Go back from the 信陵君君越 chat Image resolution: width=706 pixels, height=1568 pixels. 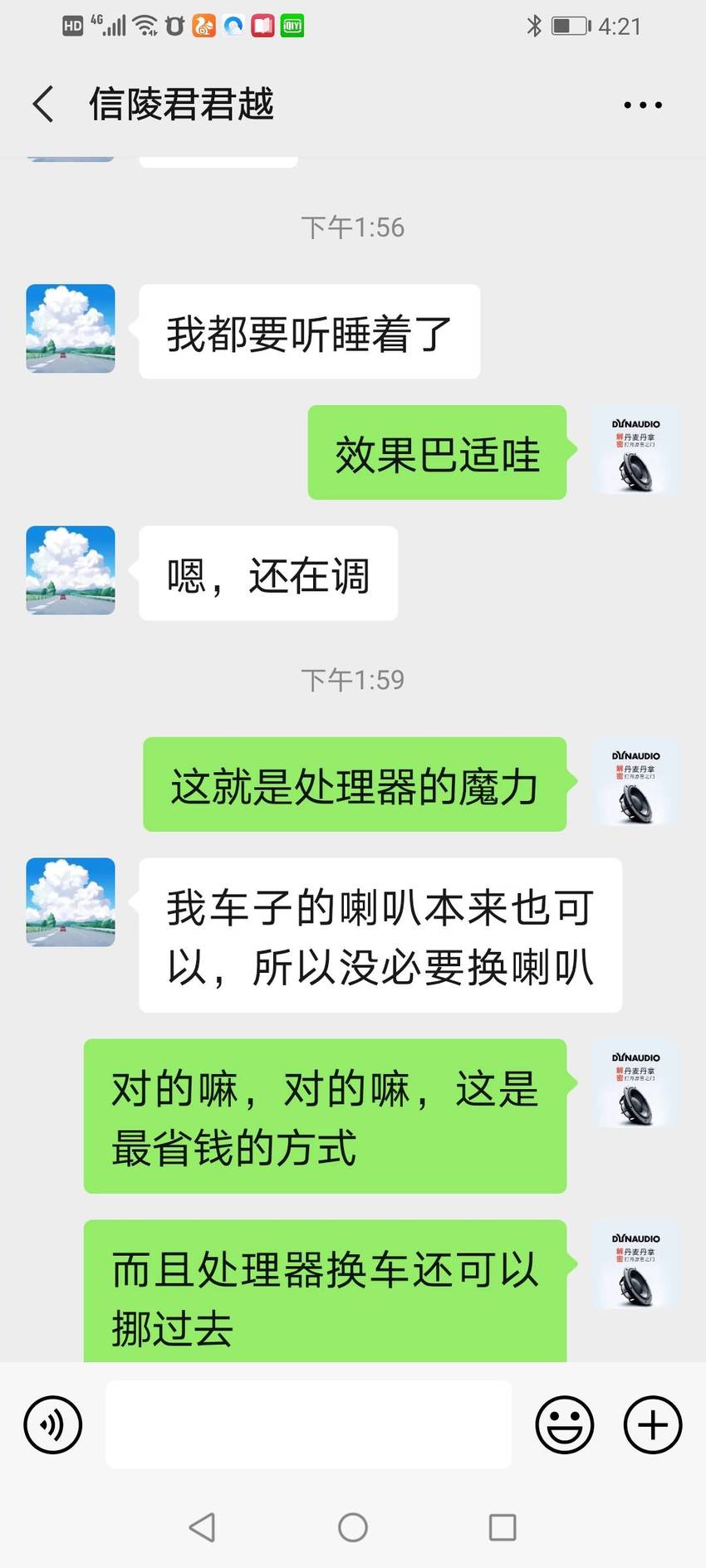[43, 105]
